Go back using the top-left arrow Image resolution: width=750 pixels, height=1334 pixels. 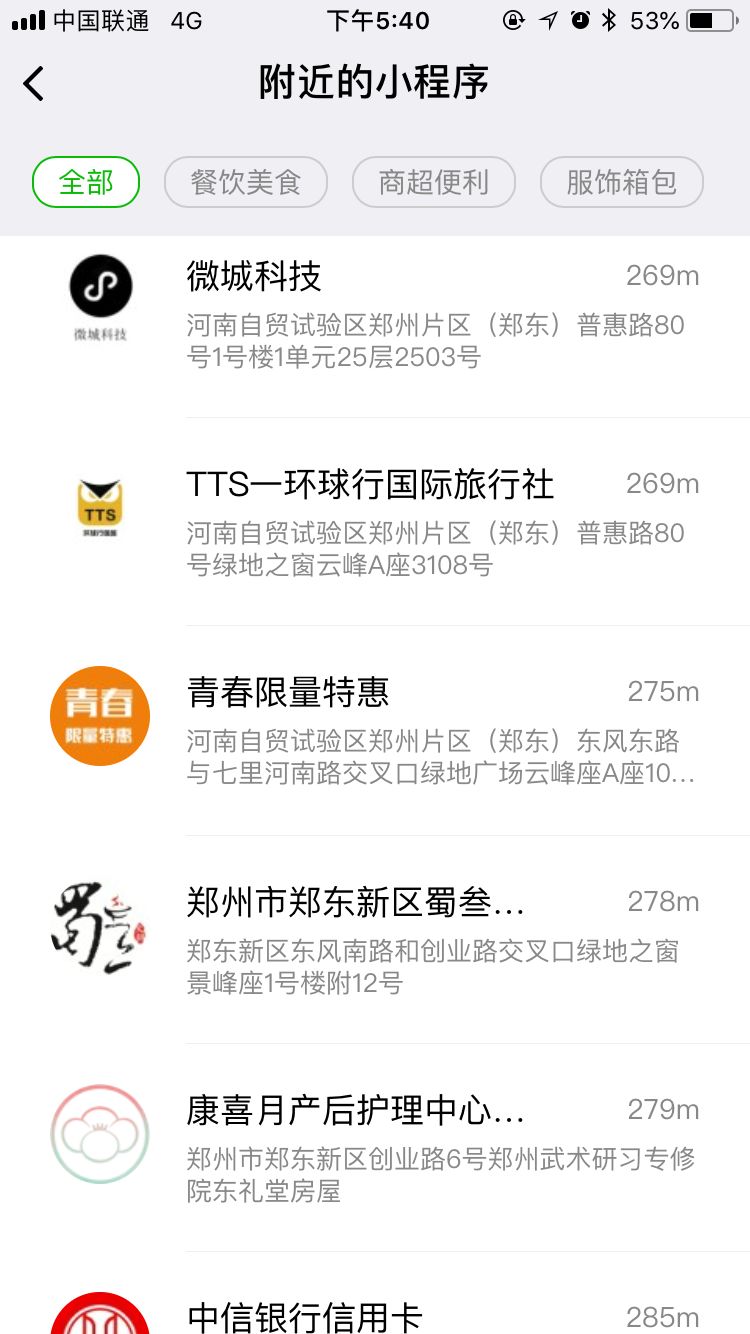tap(34, 83)
